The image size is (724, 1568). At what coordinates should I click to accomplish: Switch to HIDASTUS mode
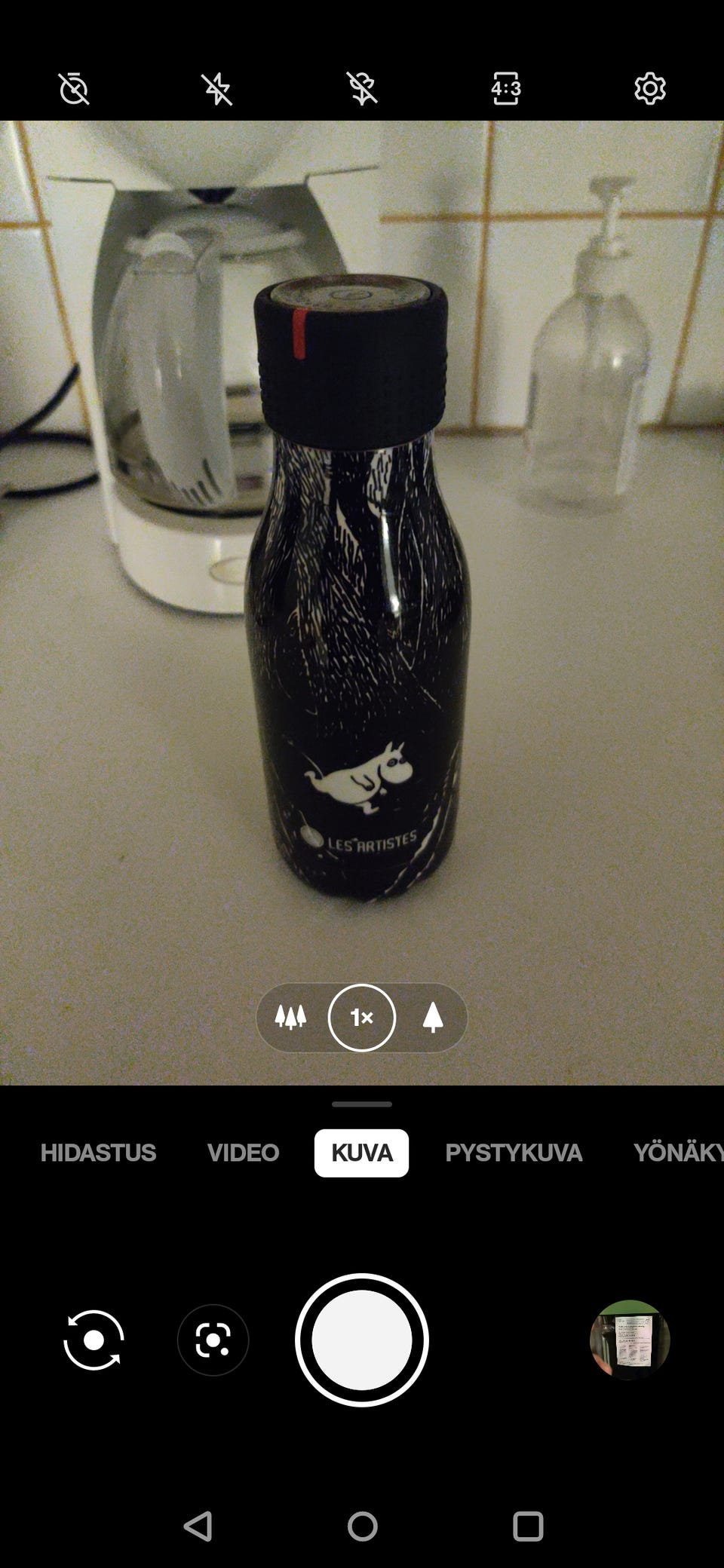click(x=98, y=1153)
